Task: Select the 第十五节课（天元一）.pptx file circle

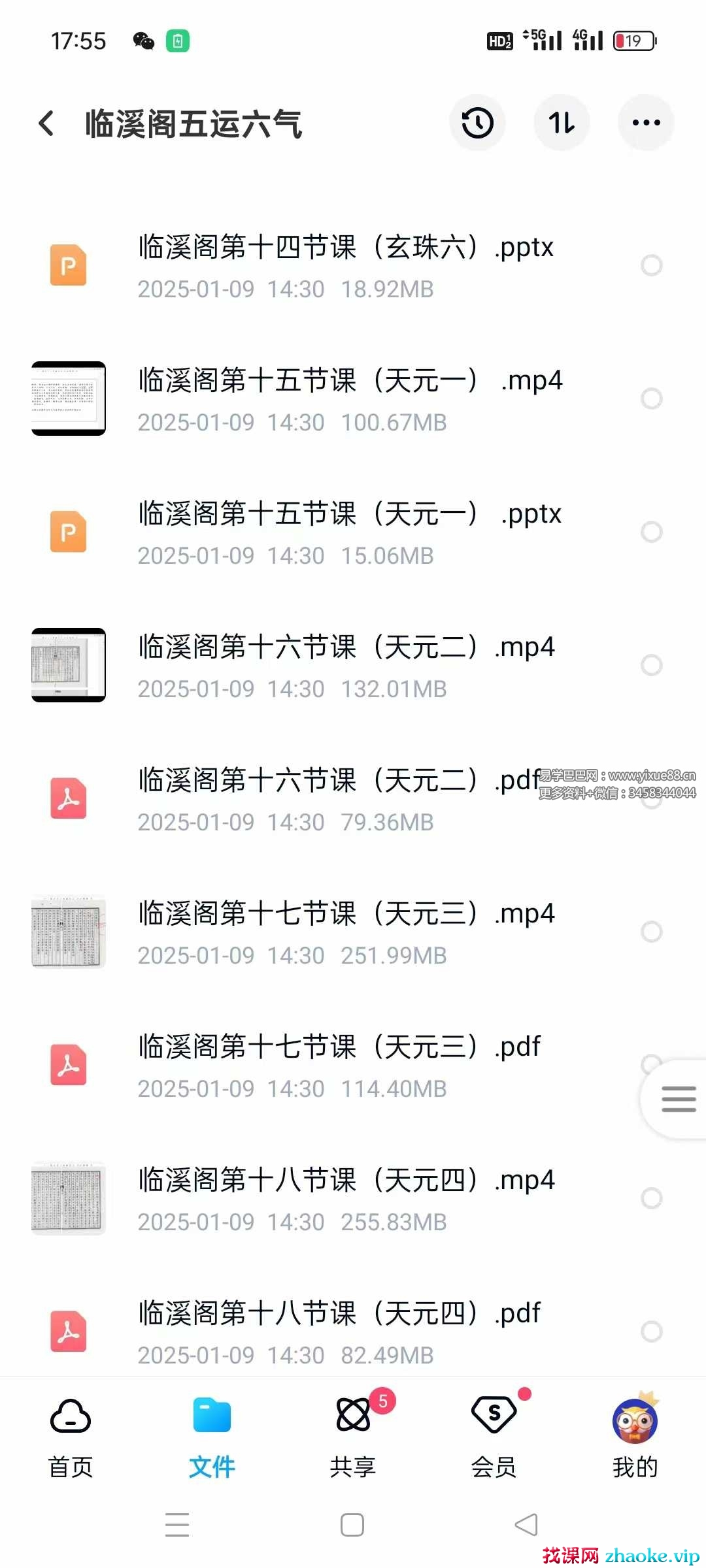Action: tap(651, 532)
